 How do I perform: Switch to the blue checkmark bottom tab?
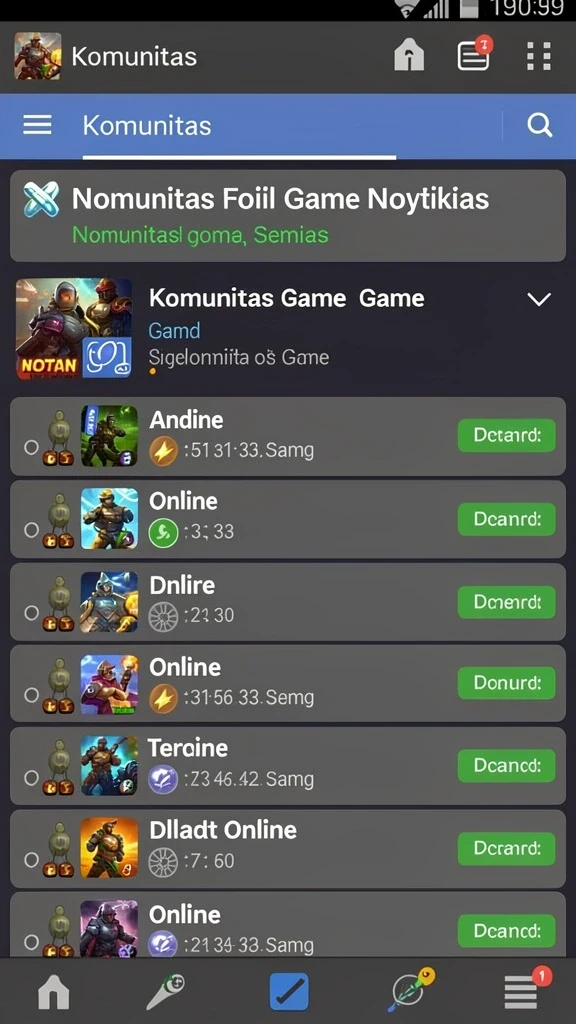(x=289, y=992)
